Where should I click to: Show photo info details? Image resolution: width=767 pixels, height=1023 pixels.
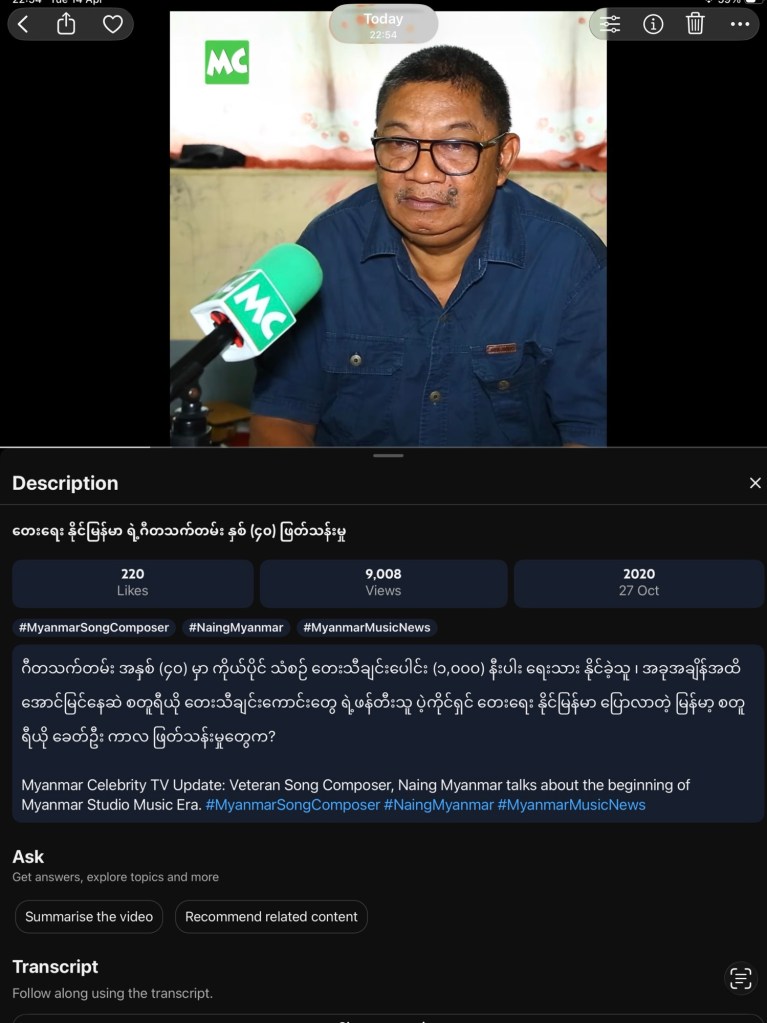click(653, 24)
